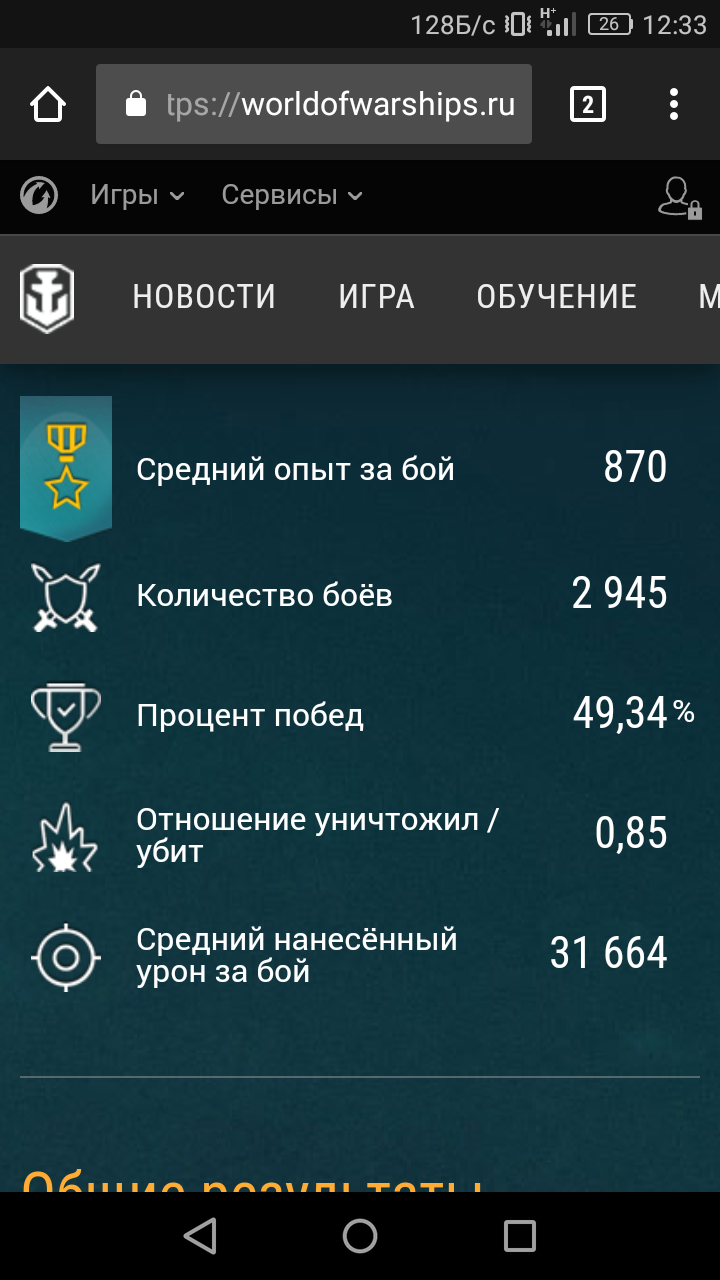Tap the browser home icon
This screenshot has height=1280, width=720.
pos(48,104)
